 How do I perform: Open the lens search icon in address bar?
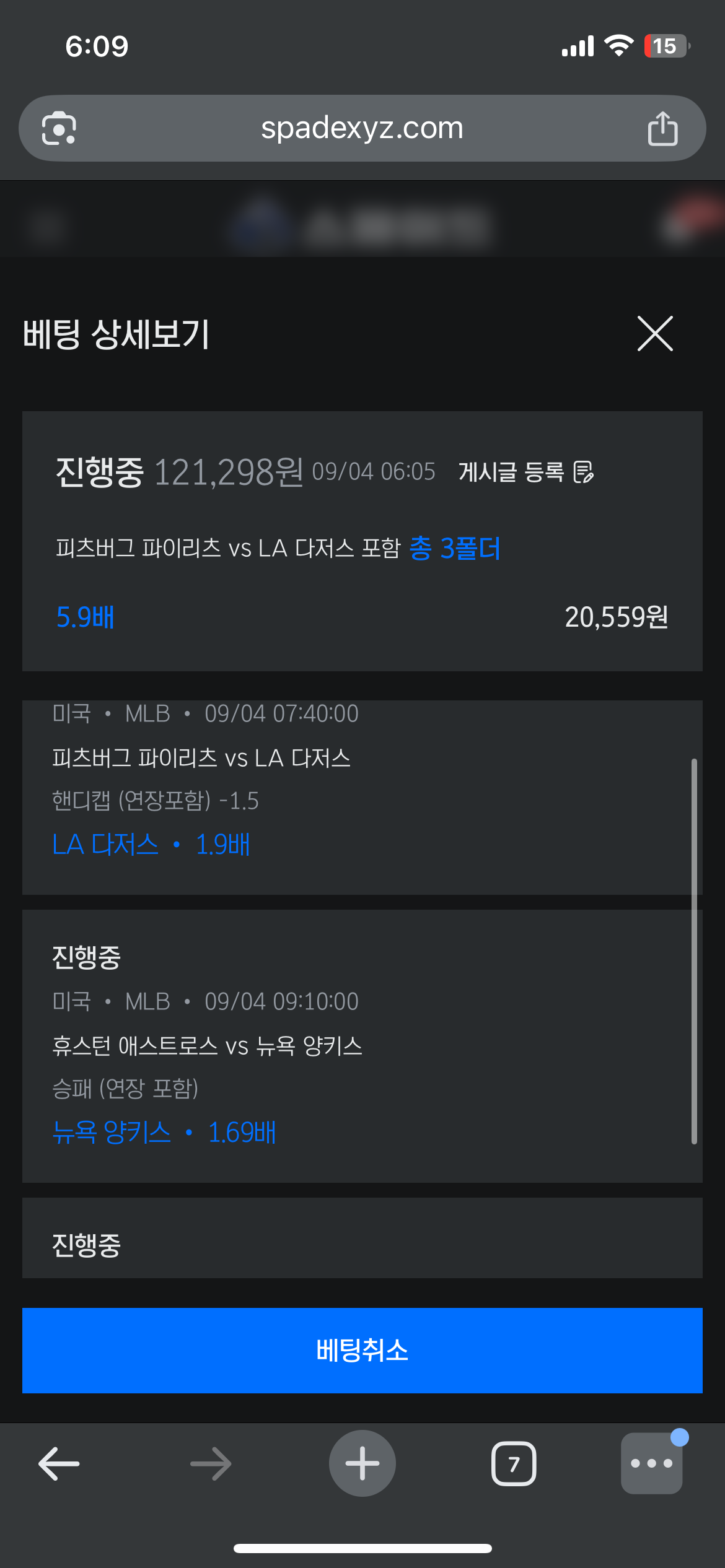tap(59, 128)
